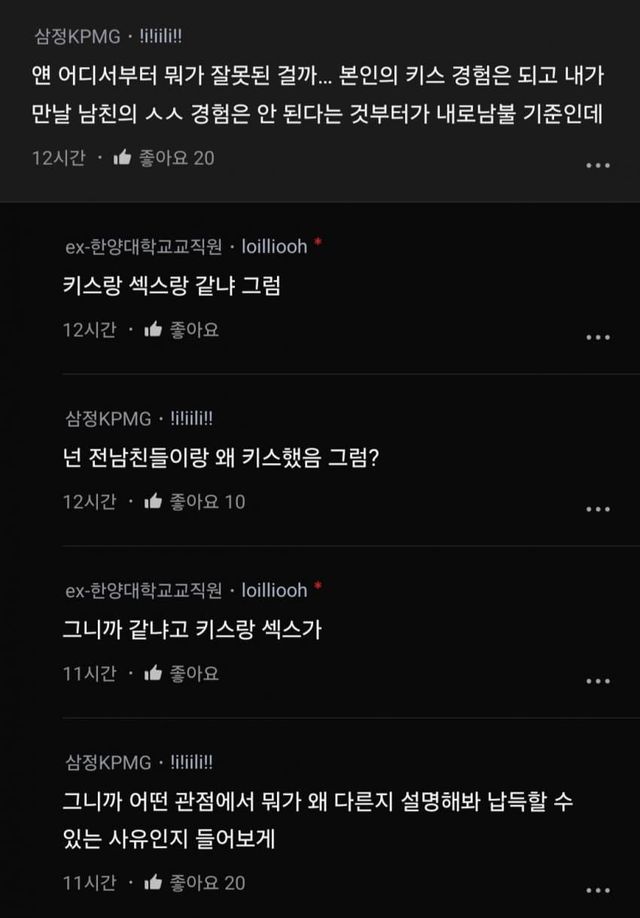Like the reply "넌 전남친들이랑 왜 키스했음 그럼?"

click(x=154, y=501)
